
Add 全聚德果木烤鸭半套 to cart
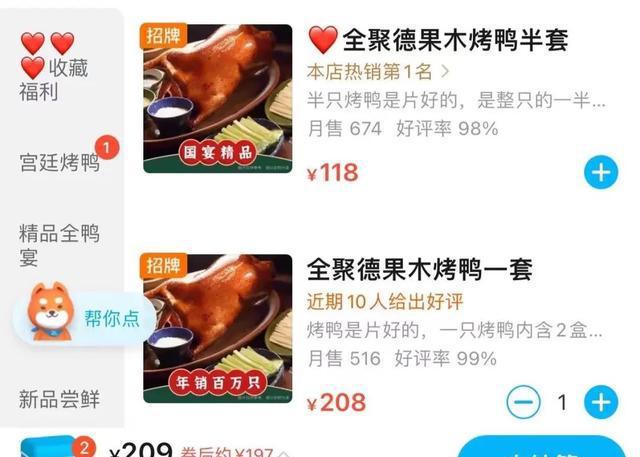[600, 172]
